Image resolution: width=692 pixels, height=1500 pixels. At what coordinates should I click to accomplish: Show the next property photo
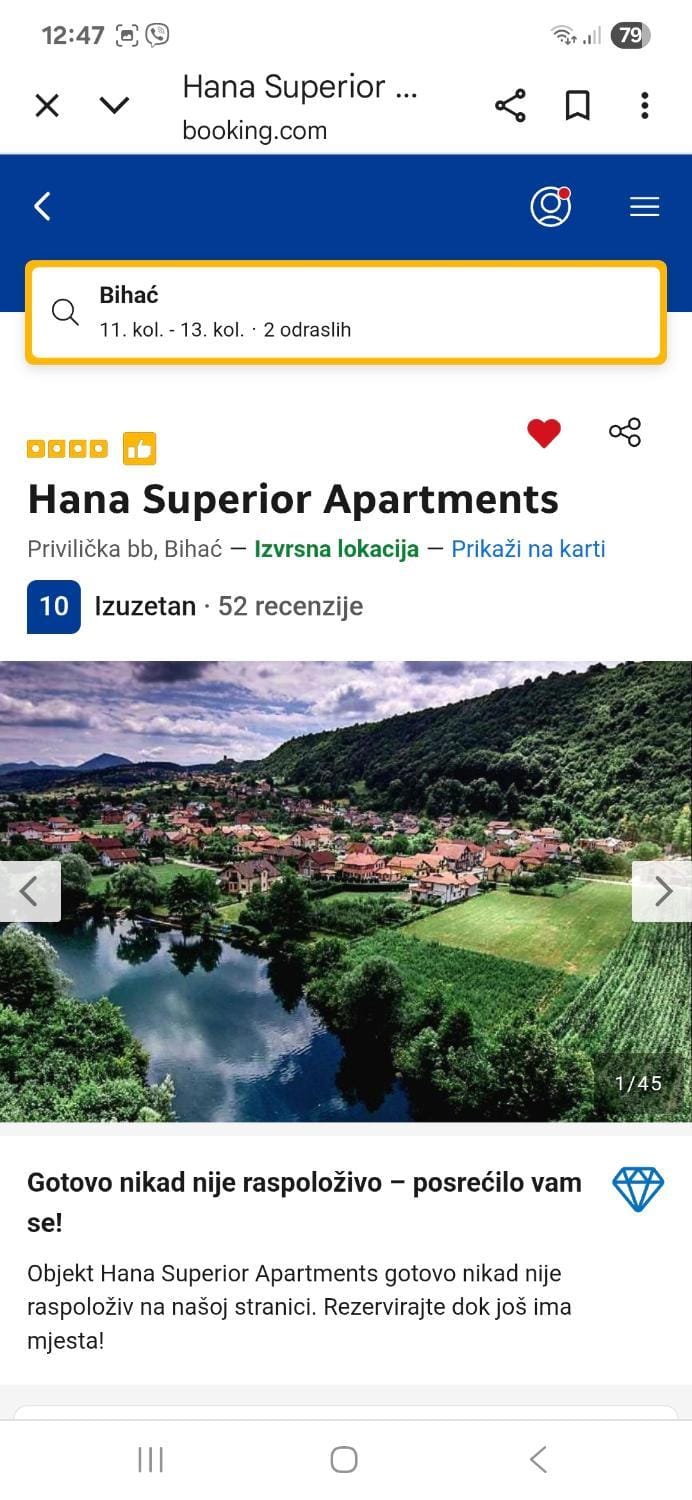(x=662, y=891)
